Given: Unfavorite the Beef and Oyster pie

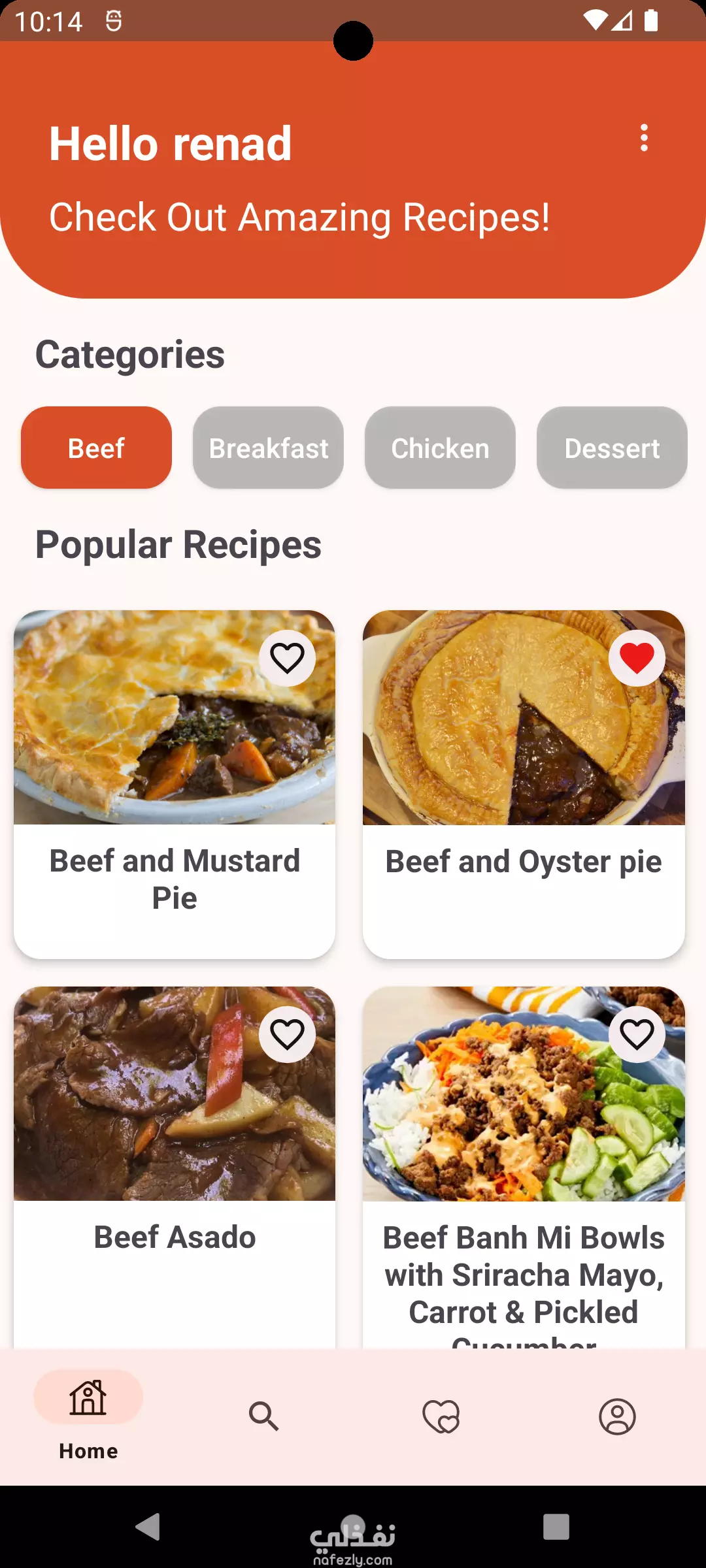Looking at the screenshot, I should [637, 658].
